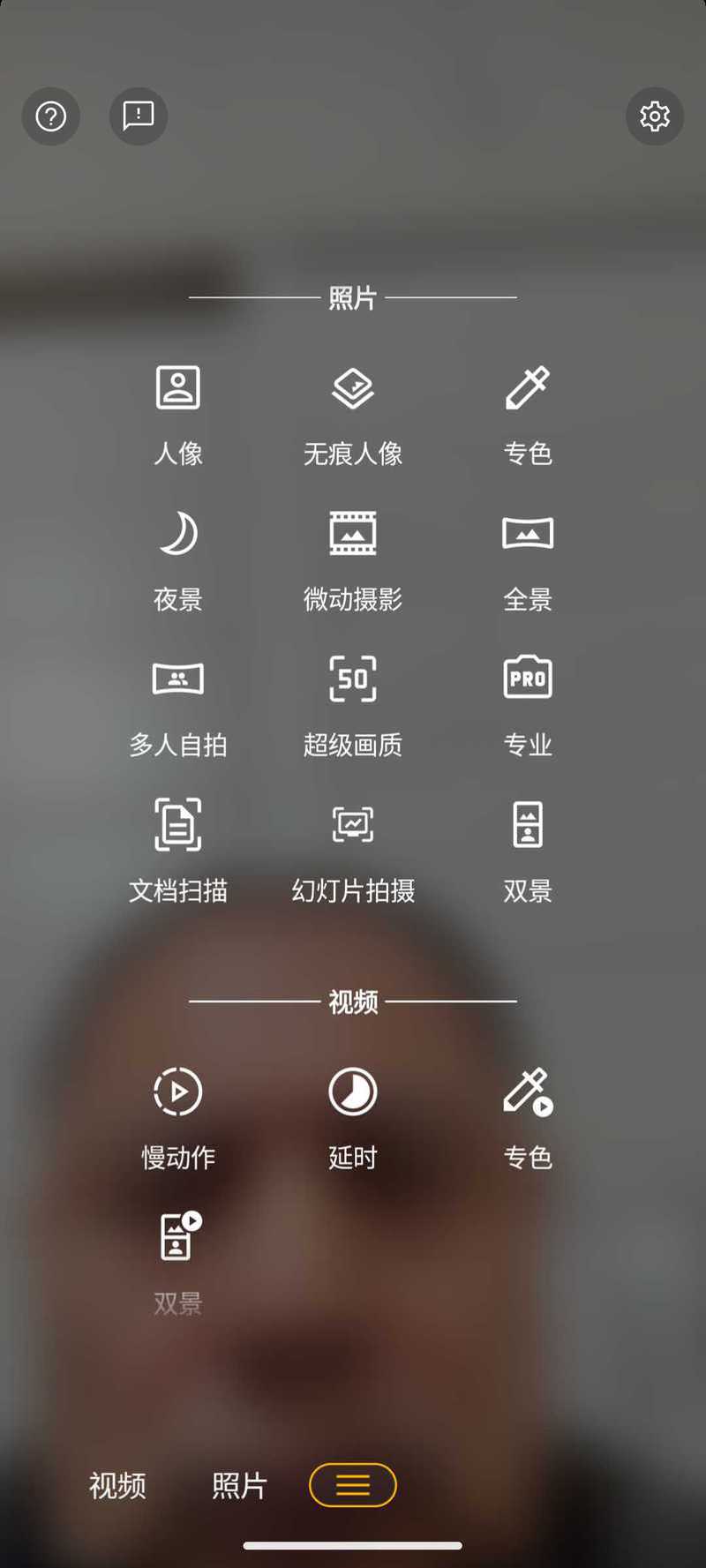
Task: Open the help question mark icon
Action: tap(51, 116)
